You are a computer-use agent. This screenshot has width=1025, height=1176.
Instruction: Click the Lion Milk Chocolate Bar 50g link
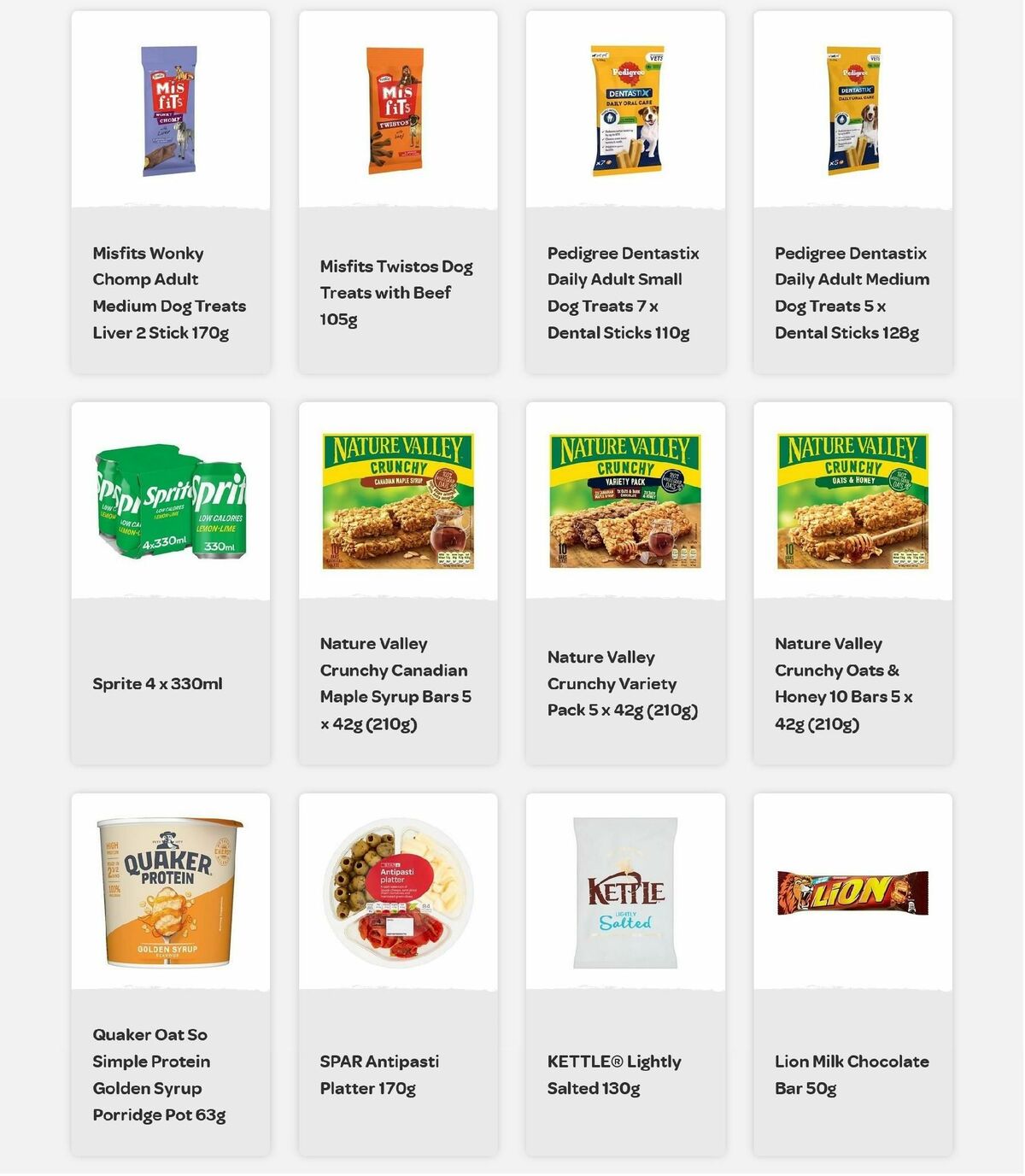pos(852,1074)
